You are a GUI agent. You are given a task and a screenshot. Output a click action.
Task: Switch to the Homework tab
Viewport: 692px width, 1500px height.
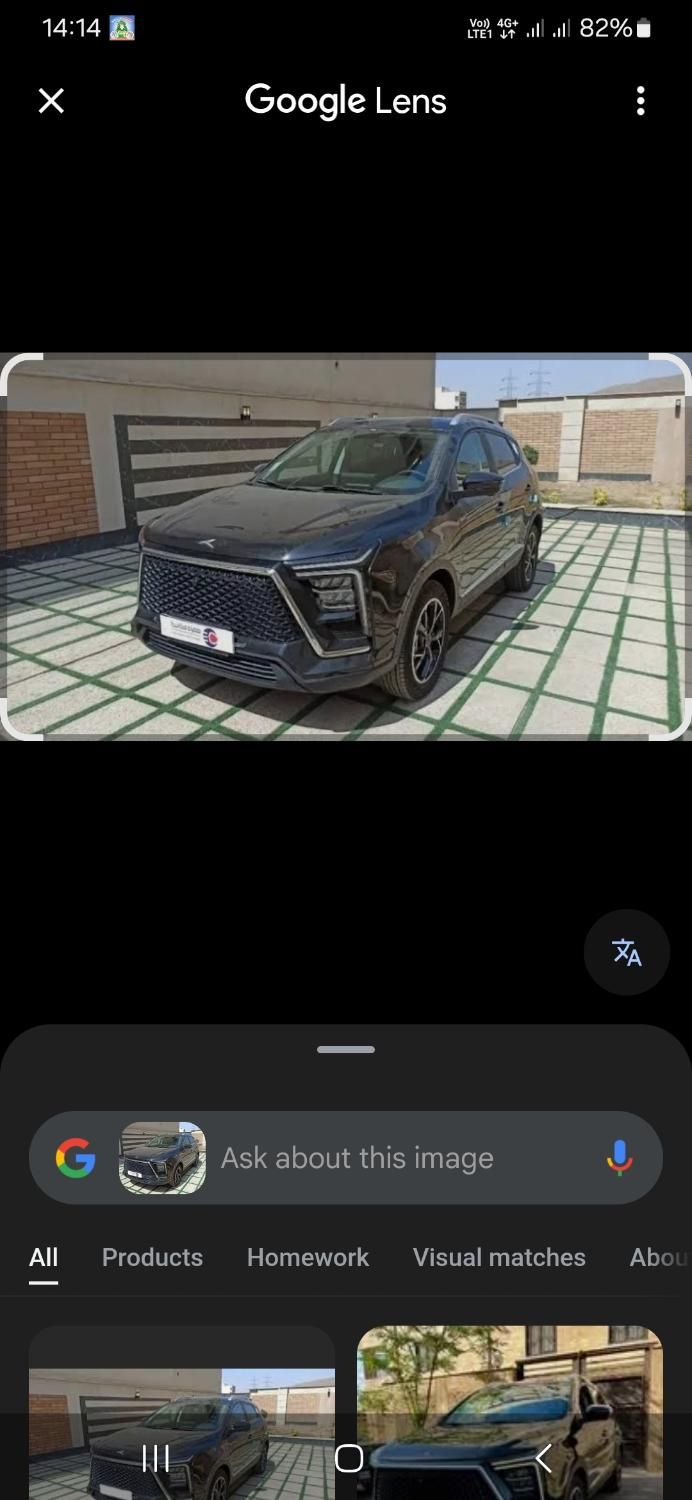[x=308, y=1257]
